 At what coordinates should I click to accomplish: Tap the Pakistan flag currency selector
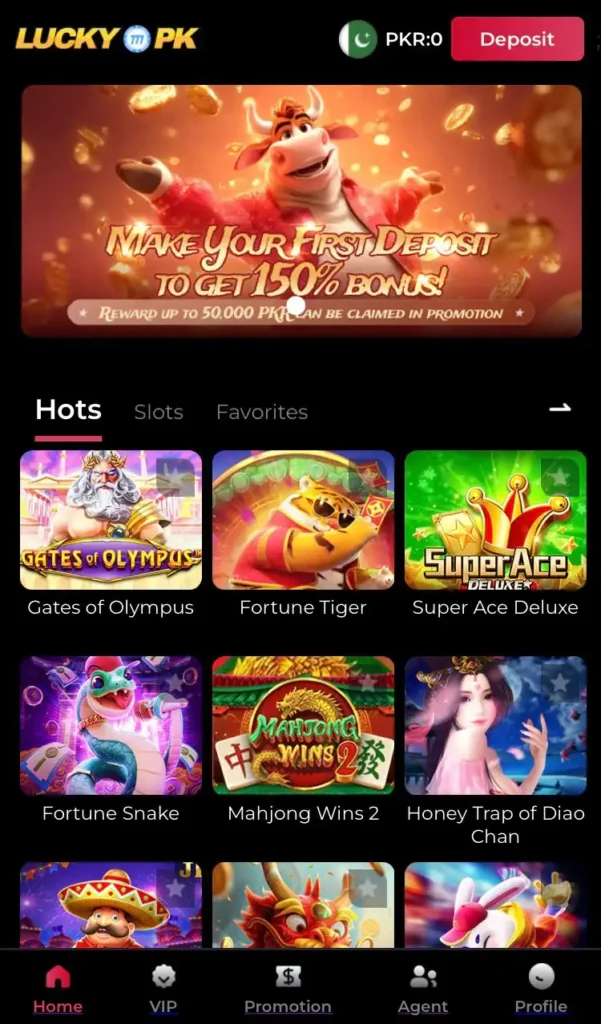(x=357, y=40)
